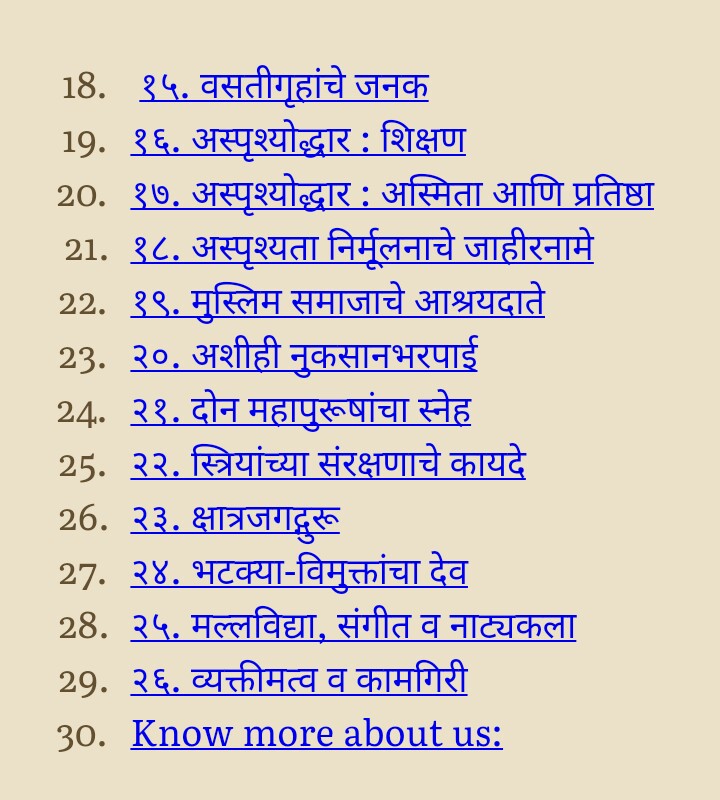The width and height of the screenshot is (720, 800).
Task: Open chapter २१. दोन महापुरूषांचा स्नेह
Action: point(300,409)
